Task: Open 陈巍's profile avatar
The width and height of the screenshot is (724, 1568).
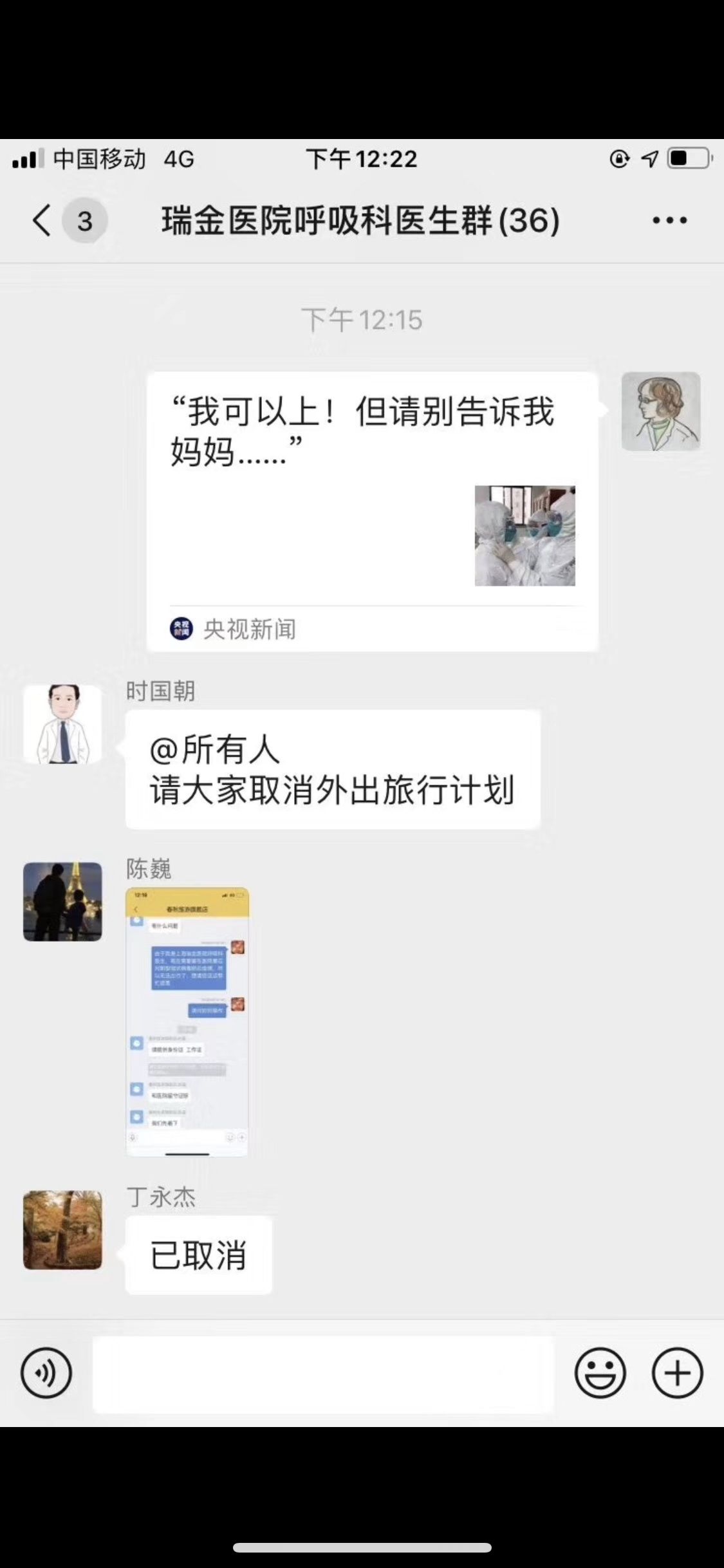Action: pos(62,902)
